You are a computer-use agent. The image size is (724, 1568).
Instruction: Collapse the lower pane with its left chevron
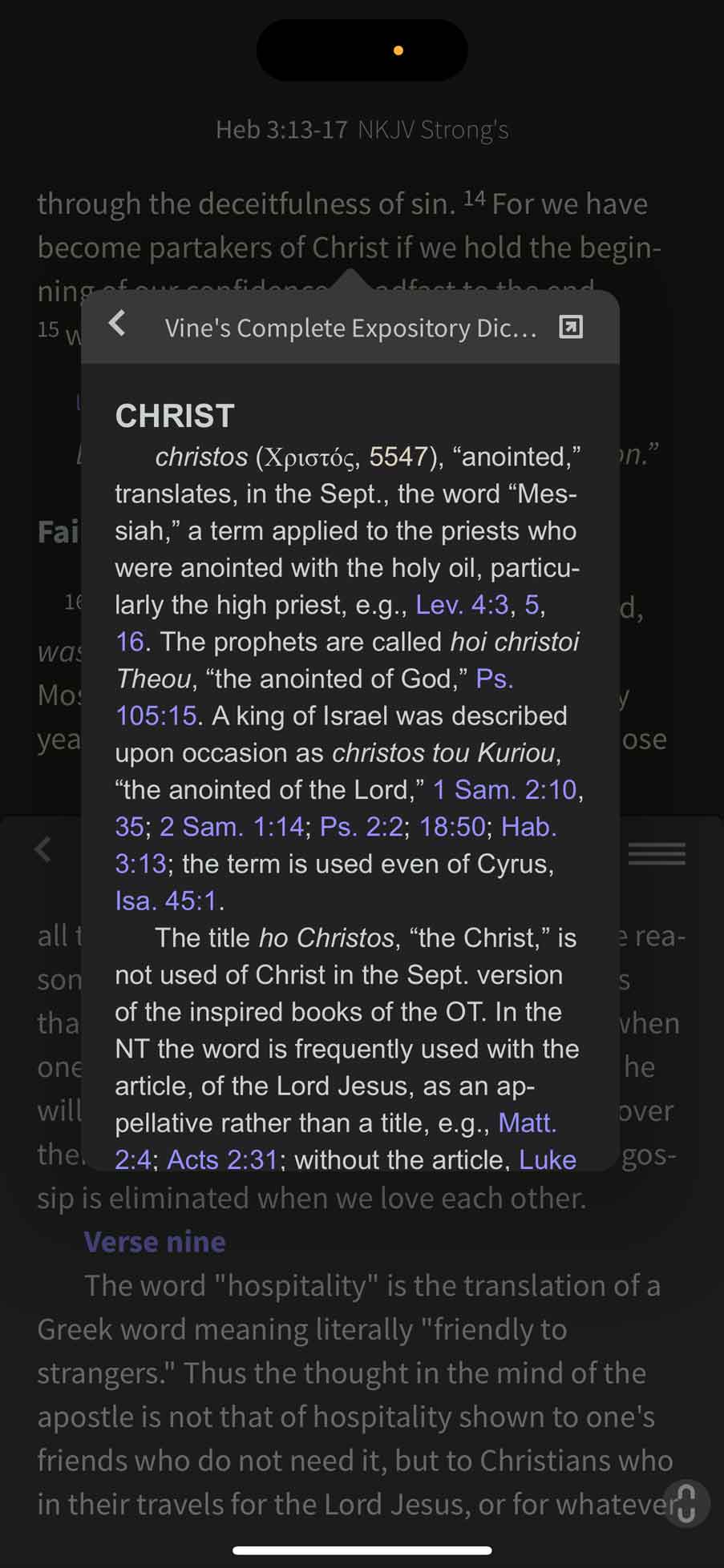click(42, 848)
